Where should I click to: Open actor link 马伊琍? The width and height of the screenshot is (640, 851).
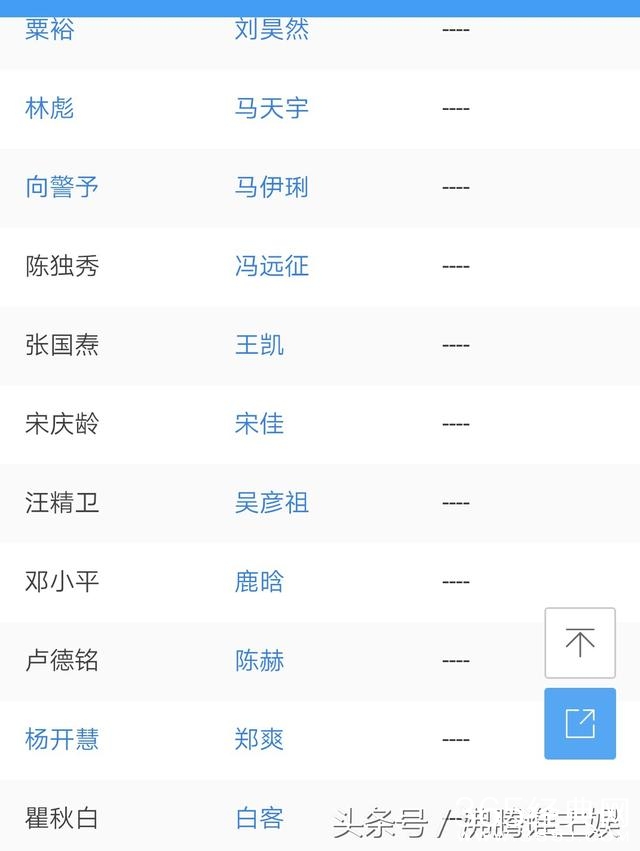[271, 187]
